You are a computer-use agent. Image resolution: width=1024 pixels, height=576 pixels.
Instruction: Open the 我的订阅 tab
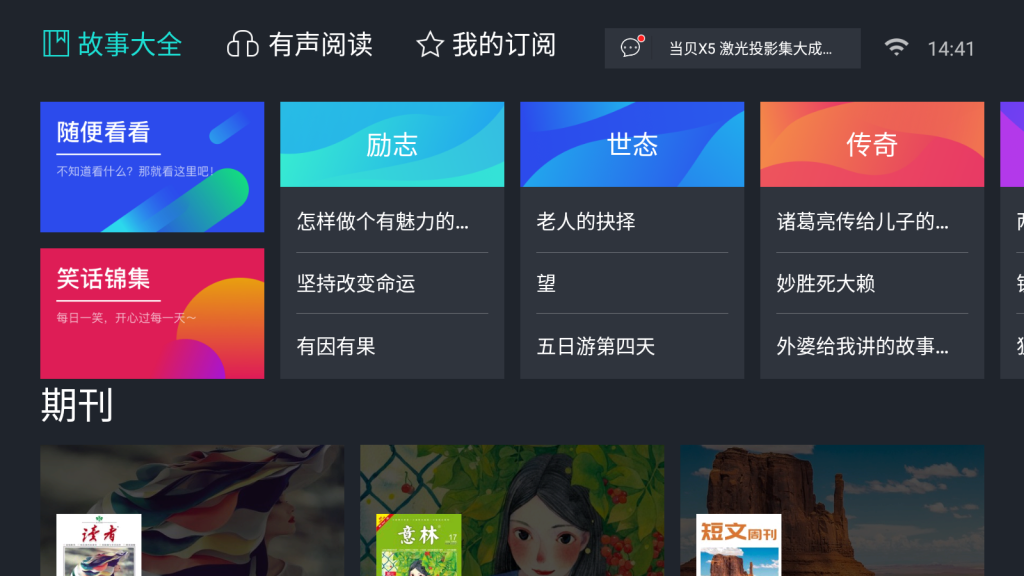coord(486,45)
